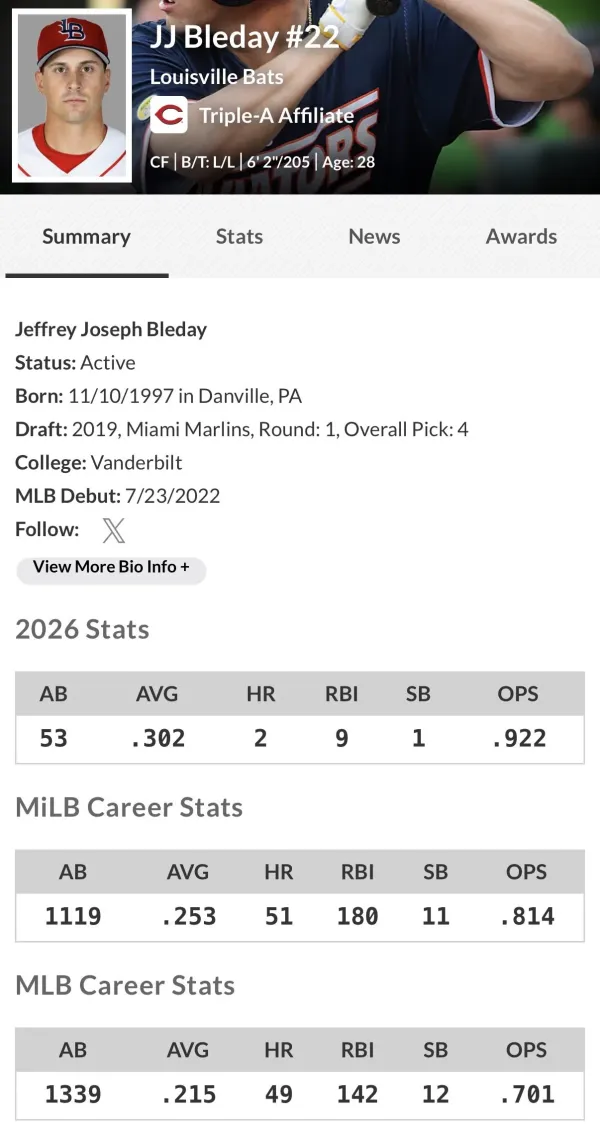Switch to the Stats tab

point(239,237)
